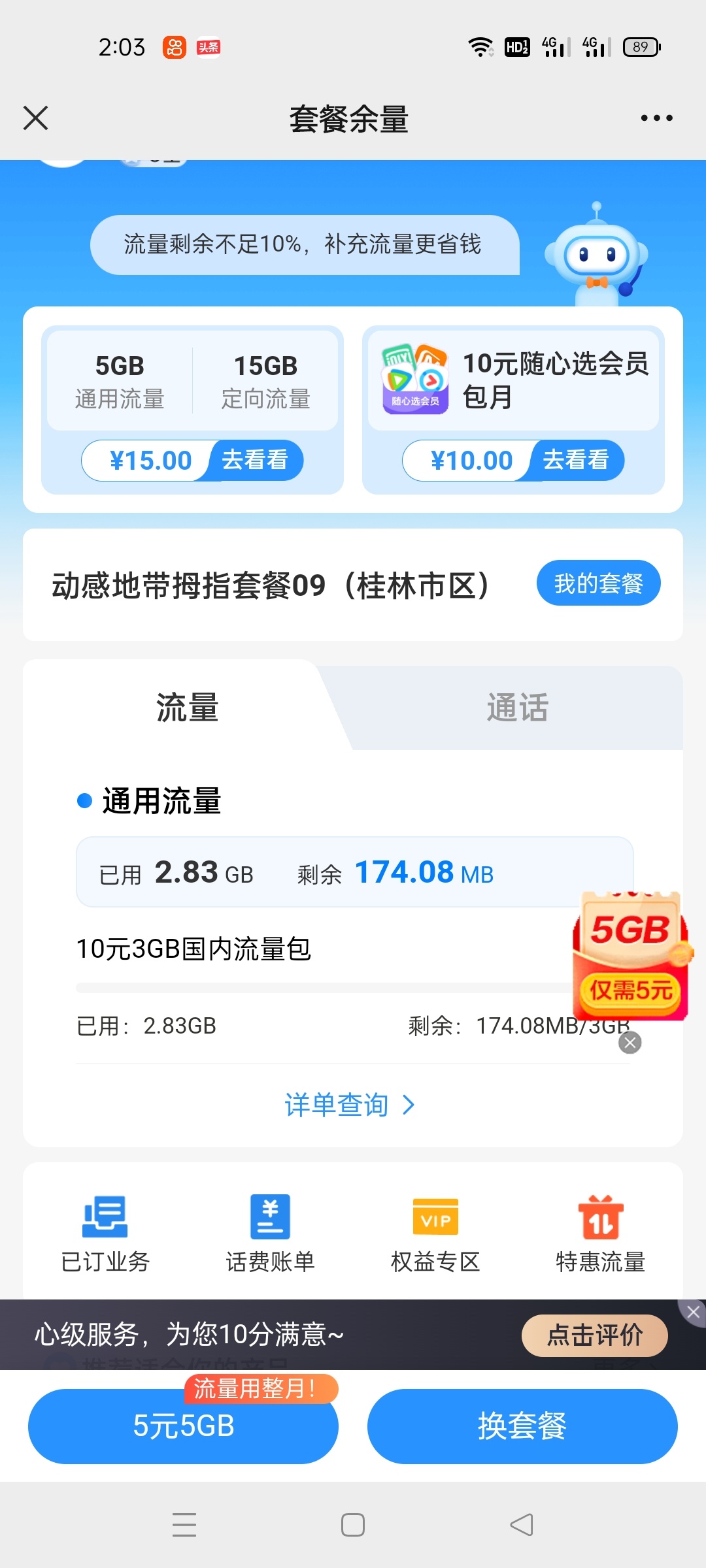Buy the 5元5GB data offer

[x=183, y=1426]
